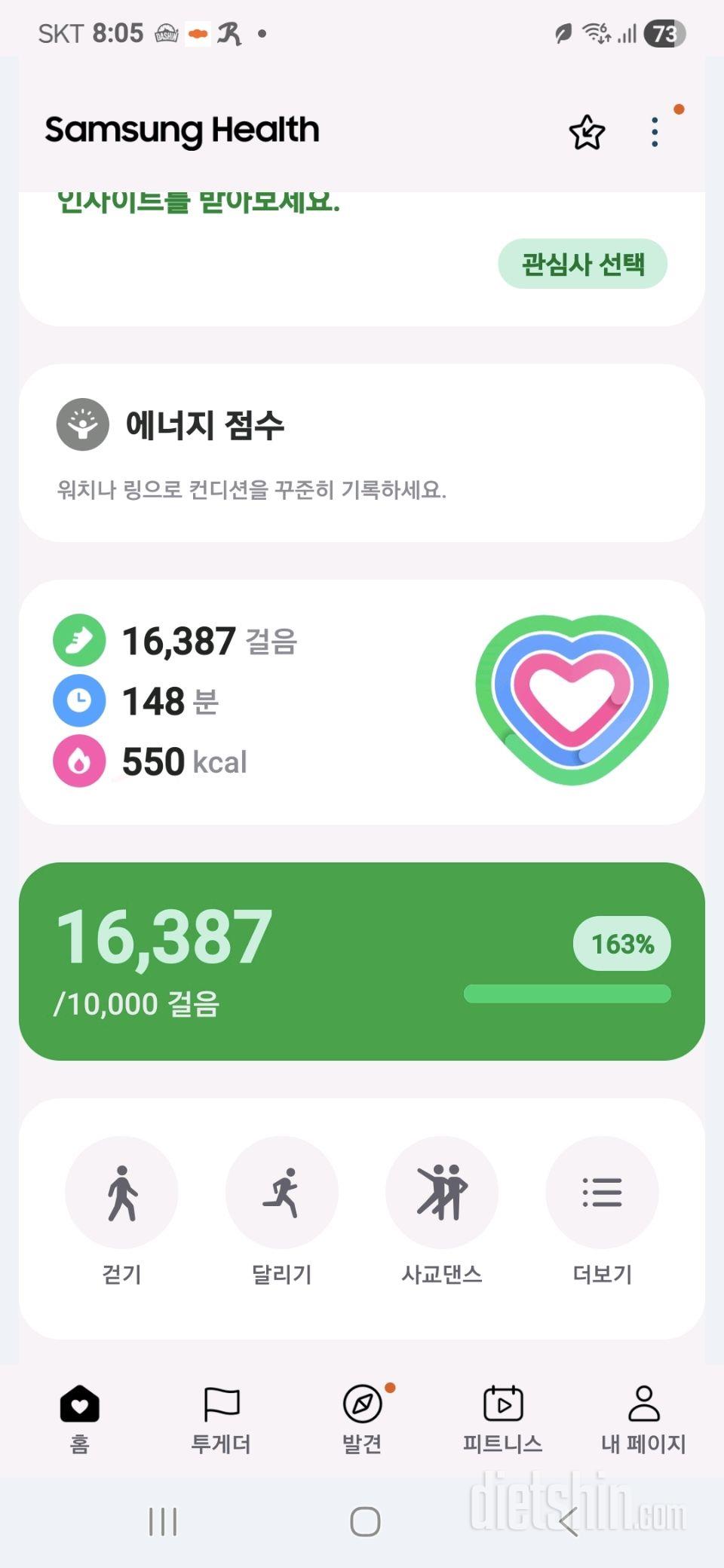Select the 걷기 (walking) exercise icon
Image resolution: width=724 pixels, height=1568 pixels.
pyautogui.click(x=121, y=1192)
